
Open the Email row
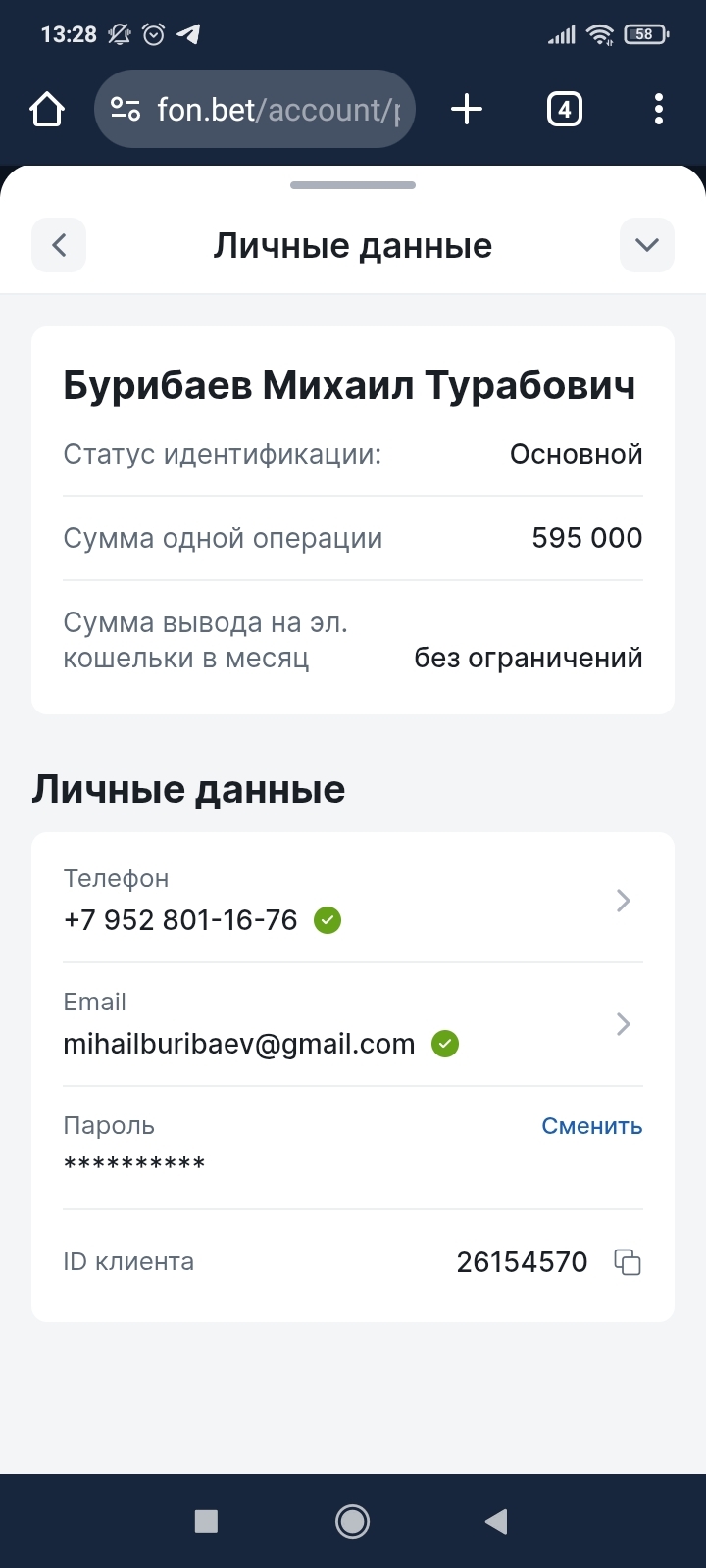click(353, 1024)
